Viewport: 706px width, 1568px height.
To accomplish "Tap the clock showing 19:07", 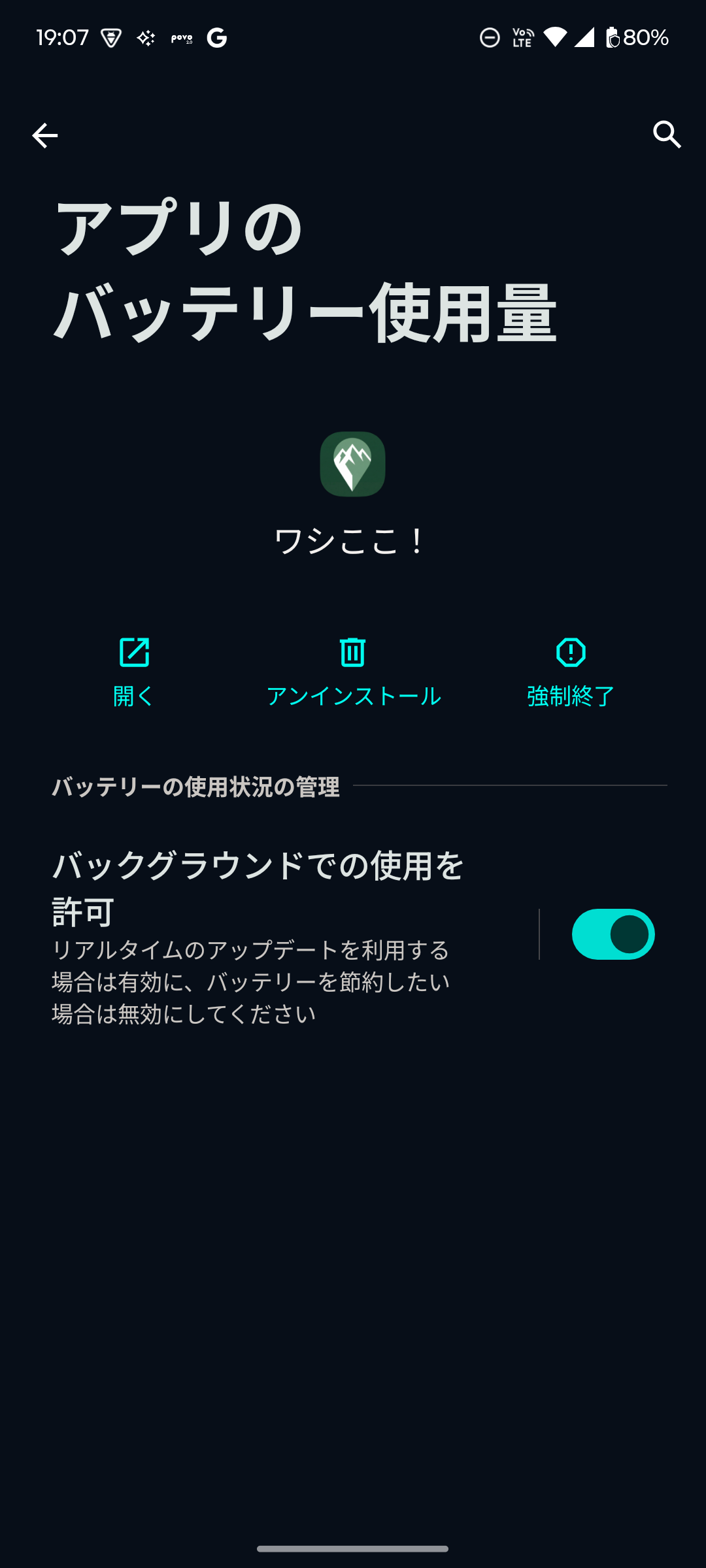I will coord(62,37).
